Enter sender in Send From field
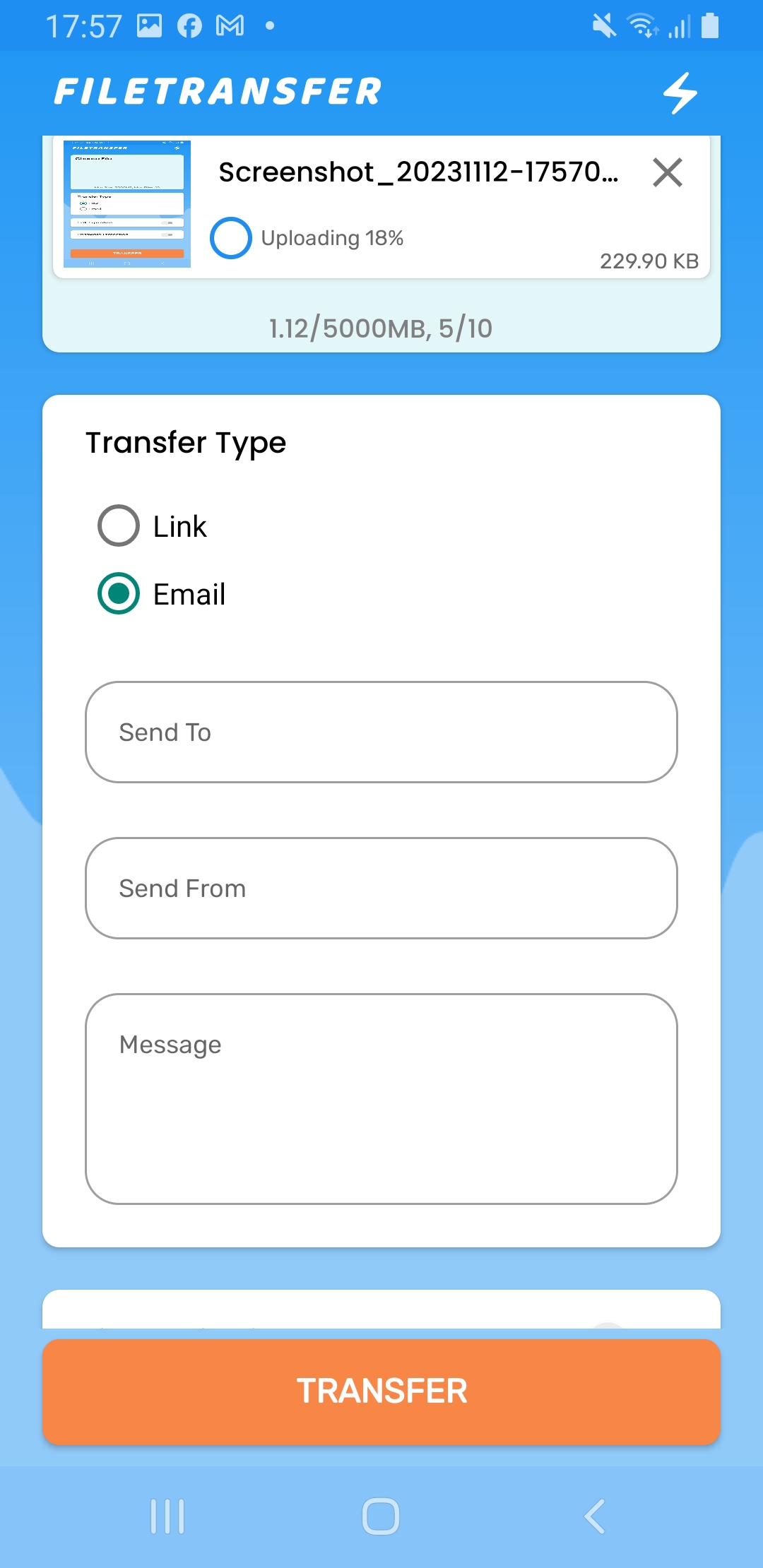 coord(381,889)
